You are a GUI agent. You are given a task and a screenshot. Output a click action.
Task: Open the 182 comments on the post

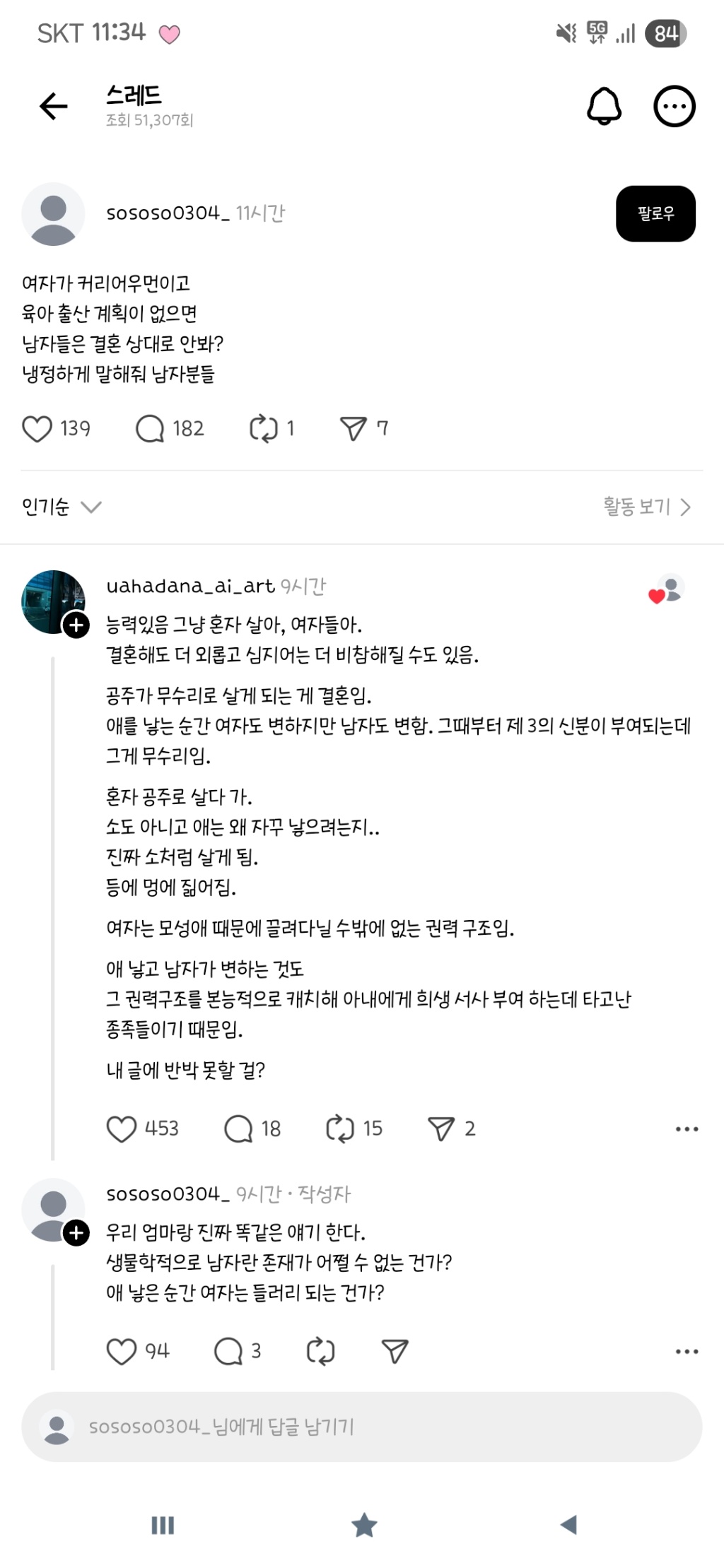[150, 429]
